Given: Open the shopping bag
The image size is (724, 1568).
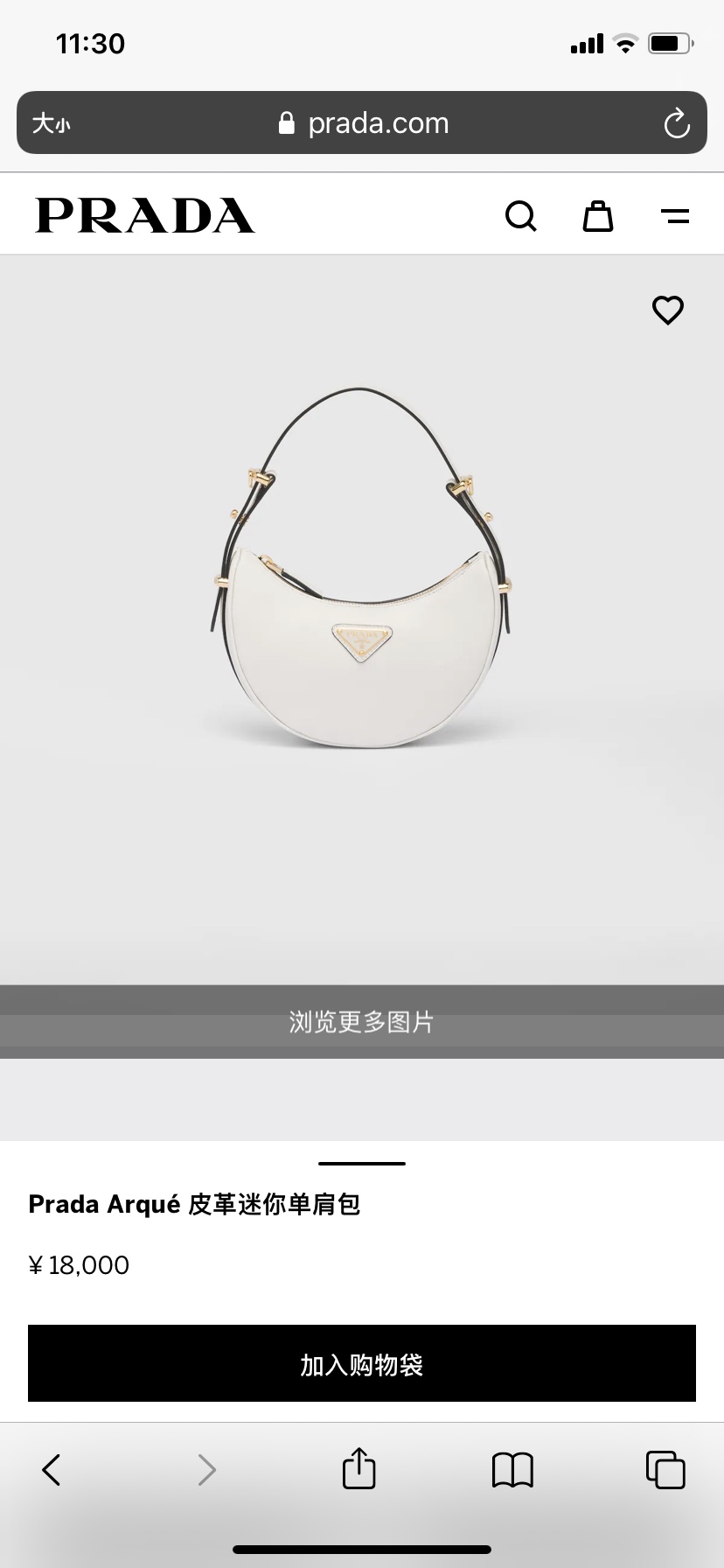Looking at the screenshot, I should pyautogui.click(x=598, y=215).
